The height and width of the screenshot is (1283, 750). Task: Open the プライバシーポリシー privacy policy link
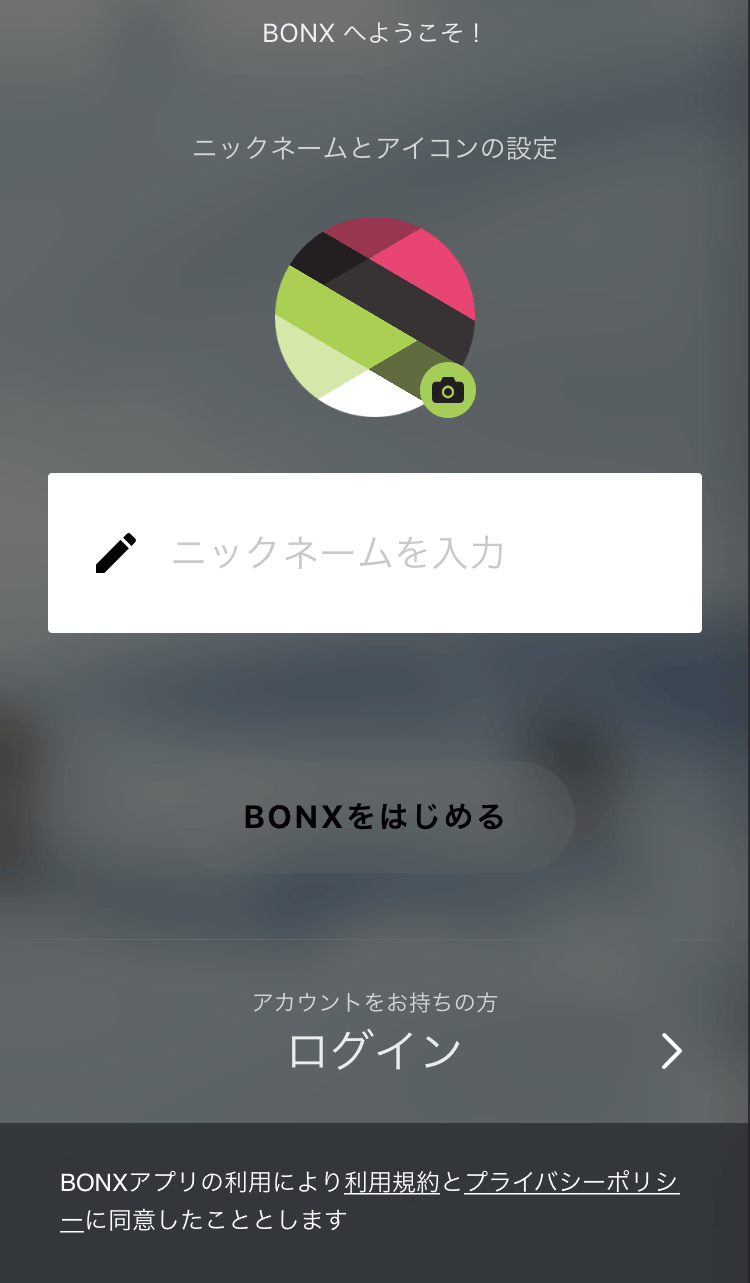coord(570,1183)
